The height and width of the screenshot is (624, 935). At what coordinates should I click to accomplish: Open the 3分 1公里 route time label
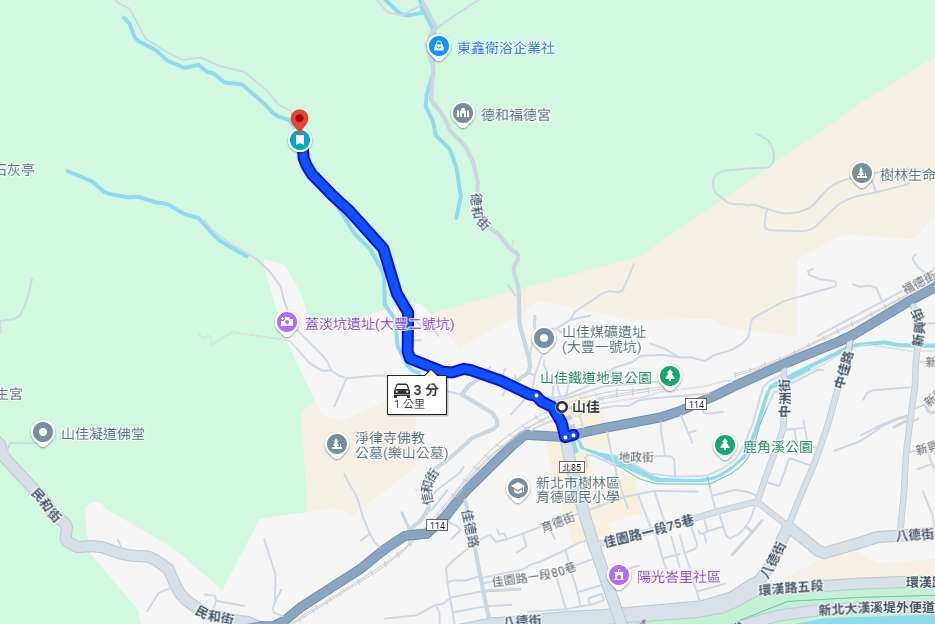[x=416, y=395]
